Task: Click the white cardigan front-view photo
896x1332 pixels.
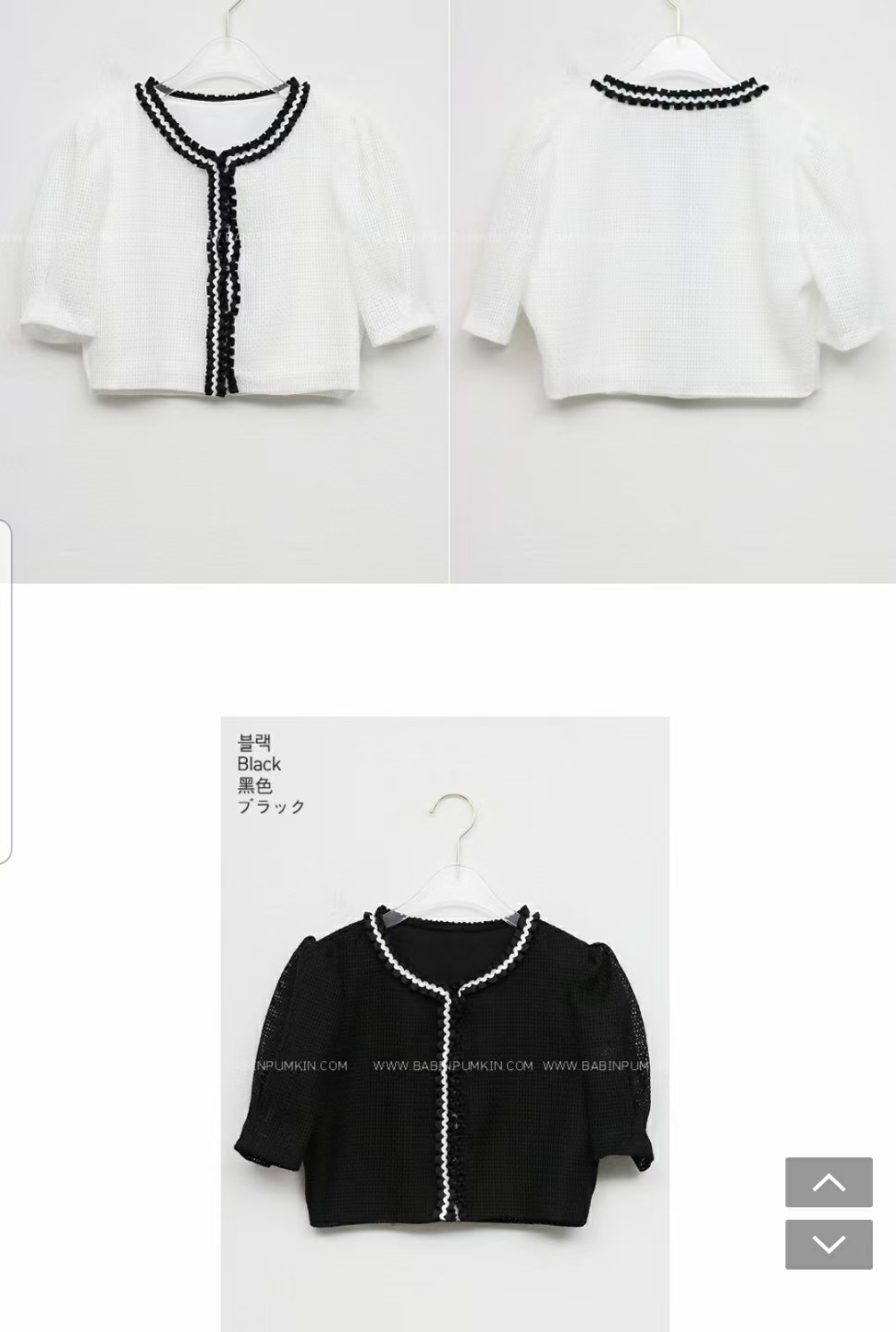Action: point(222,231)
